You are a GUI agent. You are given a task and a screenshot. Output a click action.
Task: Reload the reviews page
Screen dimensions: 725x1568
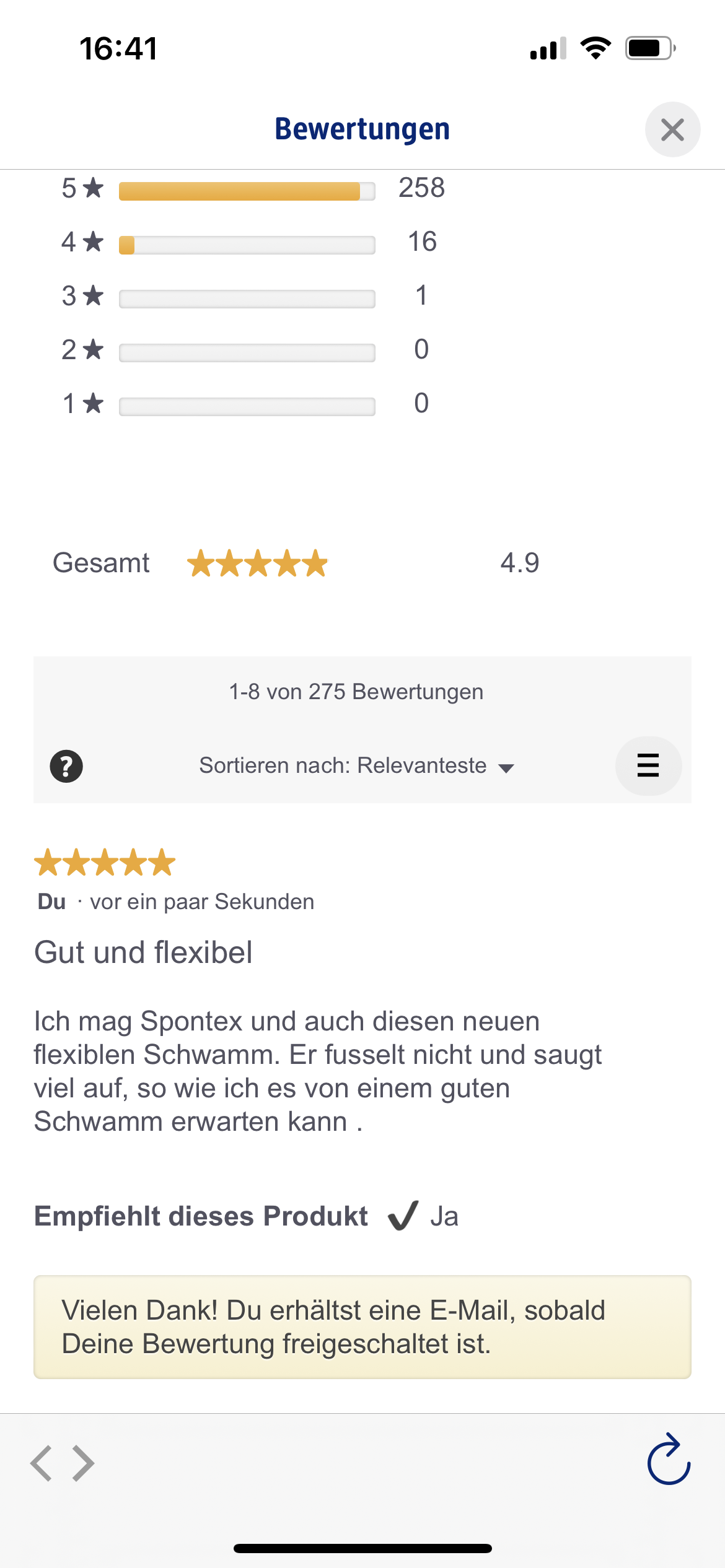[669, 1460]
